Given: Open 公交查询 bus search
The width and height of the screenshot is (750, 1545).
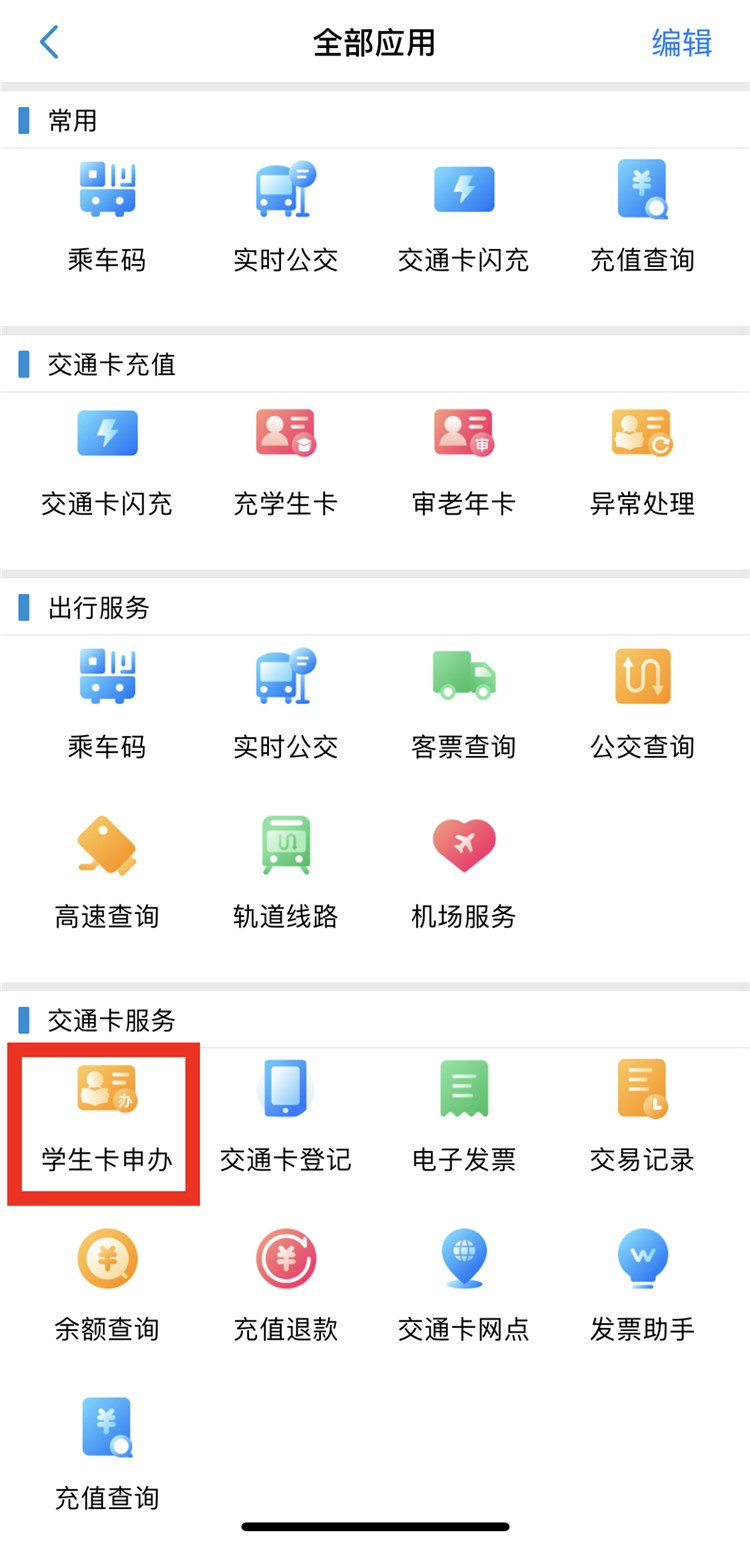Looking at the screenshot, I should 642,703.
